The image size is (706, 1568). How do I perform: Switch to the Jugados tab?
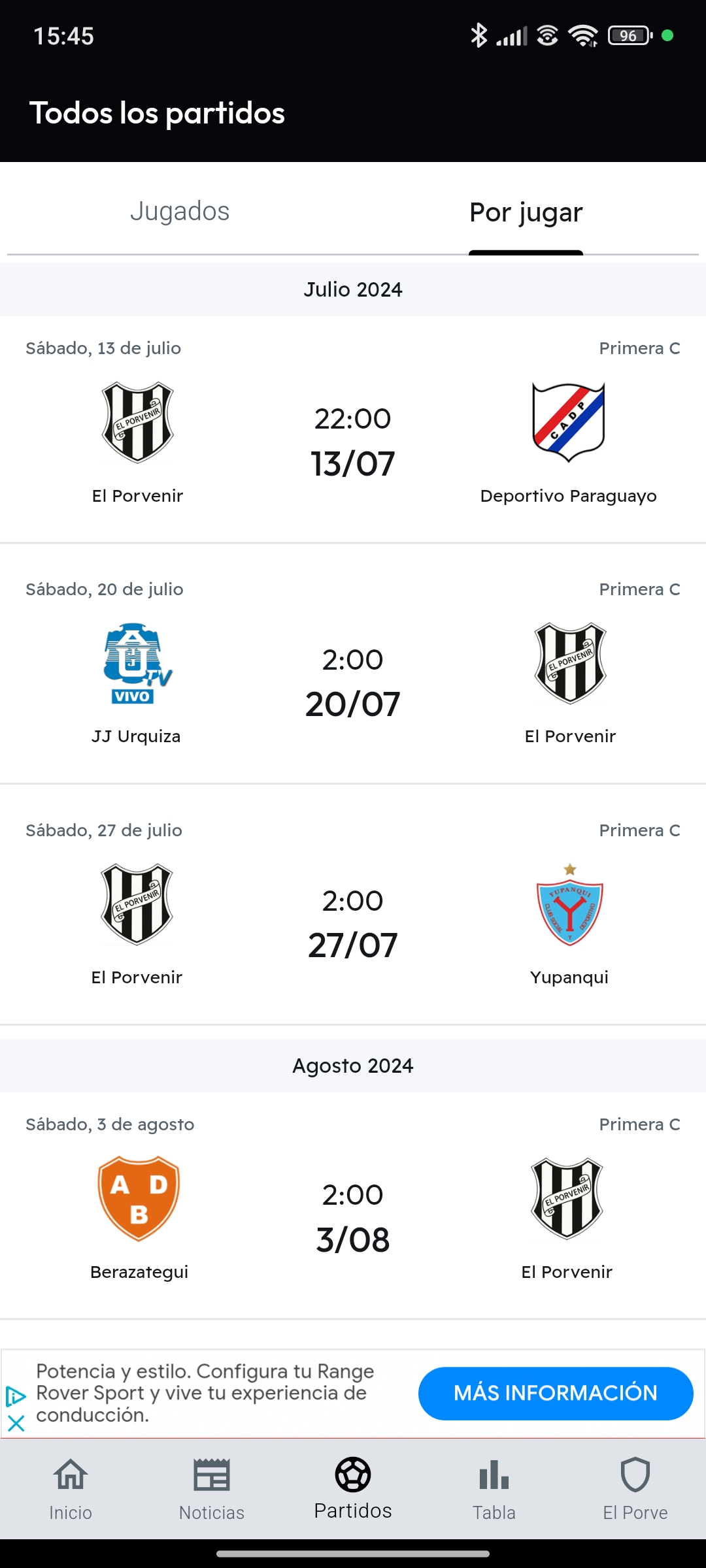180,212
